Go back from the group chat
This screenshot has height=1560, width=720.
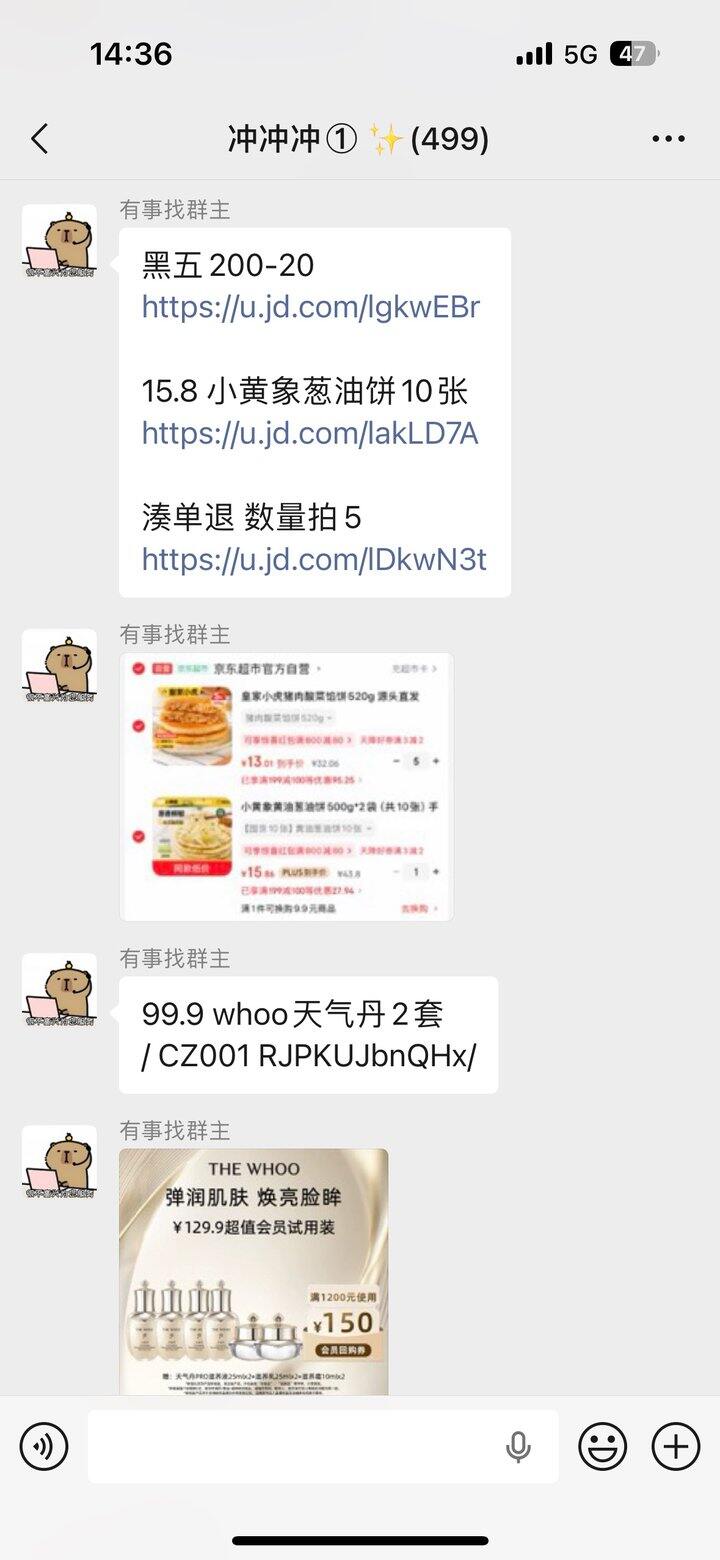tap(40, 139)
